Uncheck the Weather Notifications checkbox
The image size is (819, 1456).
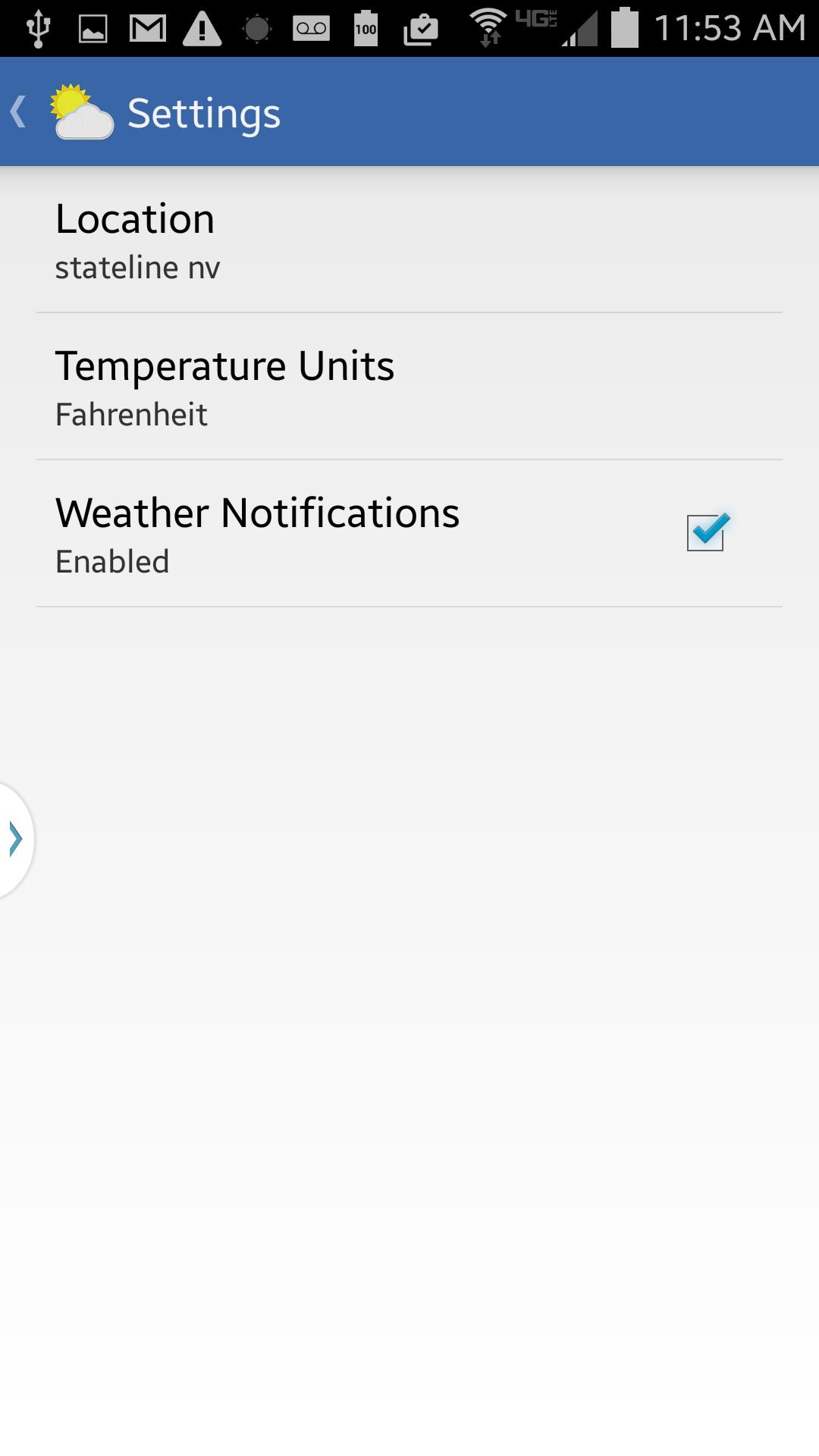click(x=706, y=532)
